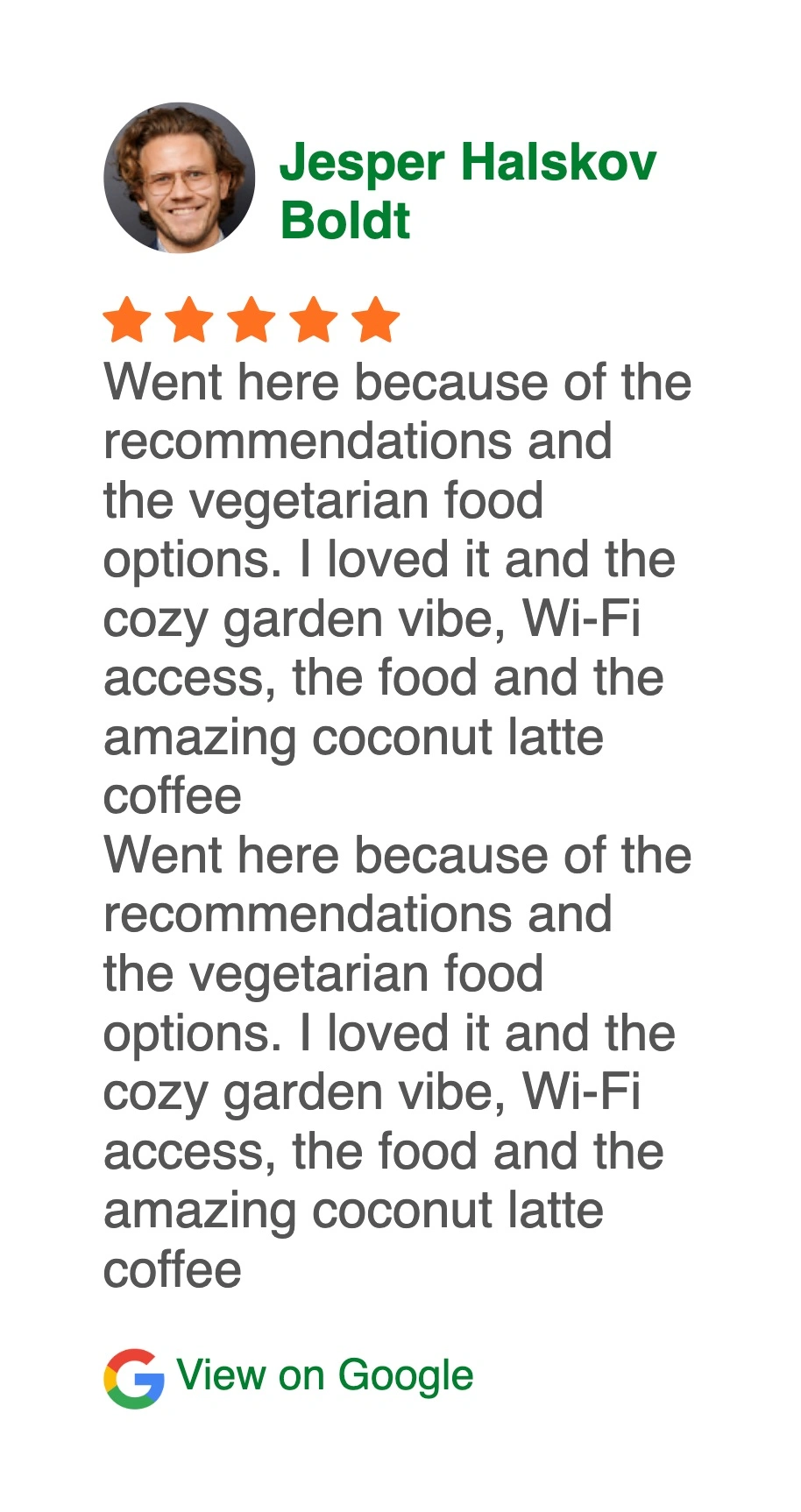This screenshot has height=1512, width=801.
Task: Click the second rating star
Action: 188,320
